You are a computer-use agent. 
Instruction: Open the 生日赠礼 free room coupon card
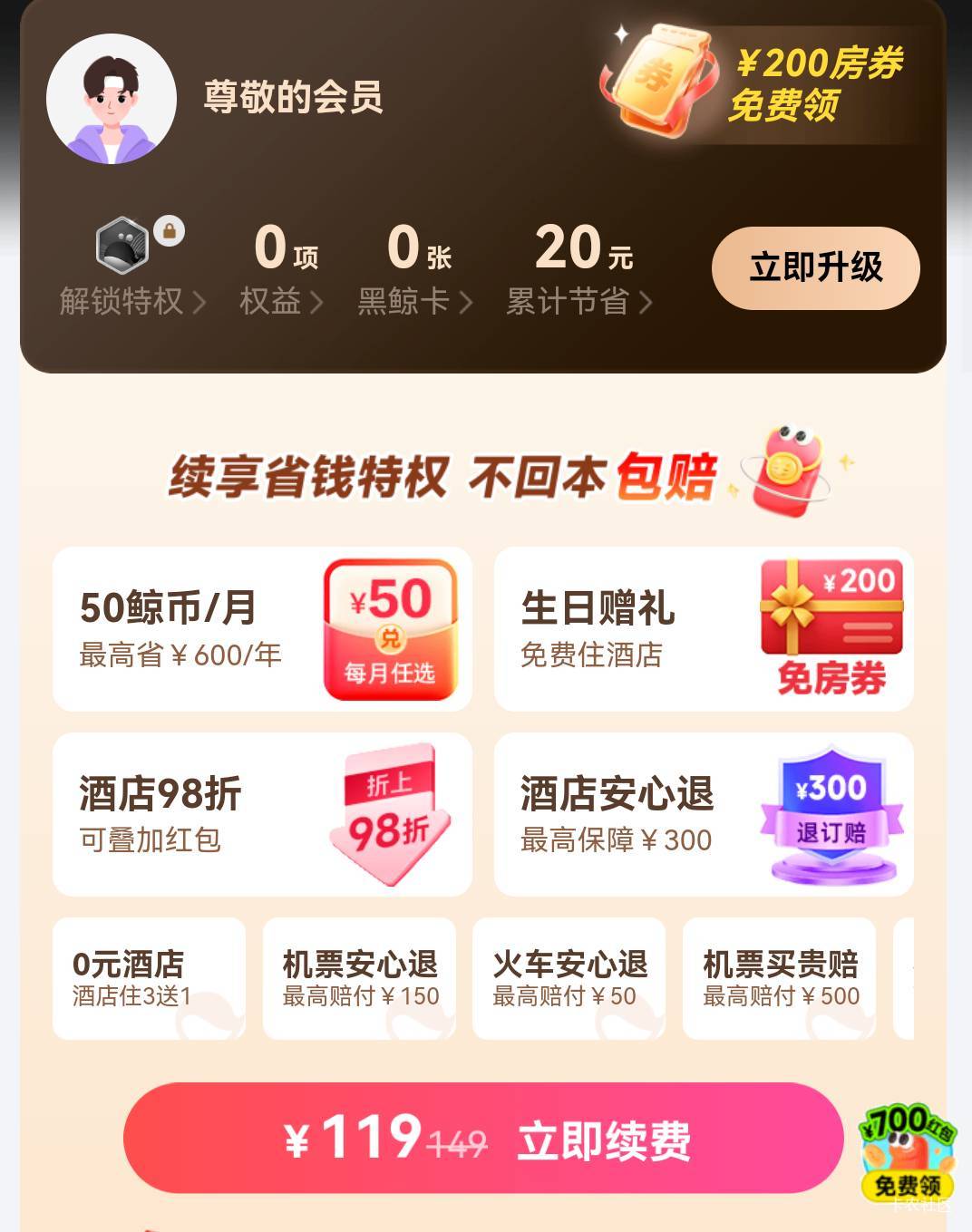click(x=704, y=629)
